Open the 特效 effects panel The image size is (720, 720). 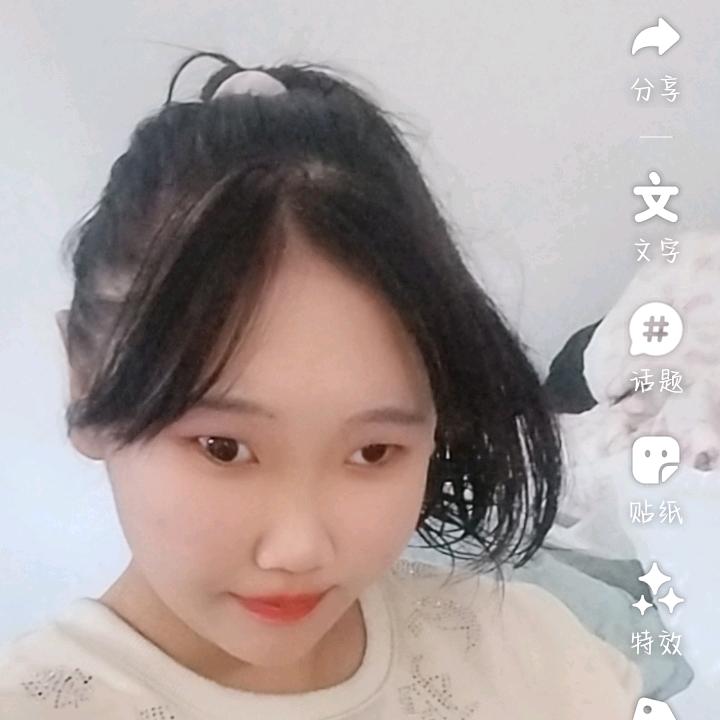tap(658, 592)
